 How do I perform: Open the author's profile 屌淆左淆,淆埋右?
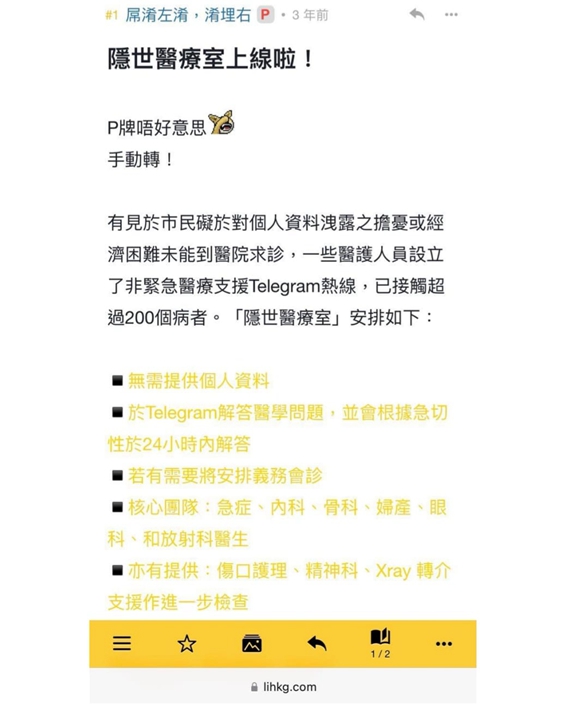click(188, 15)
